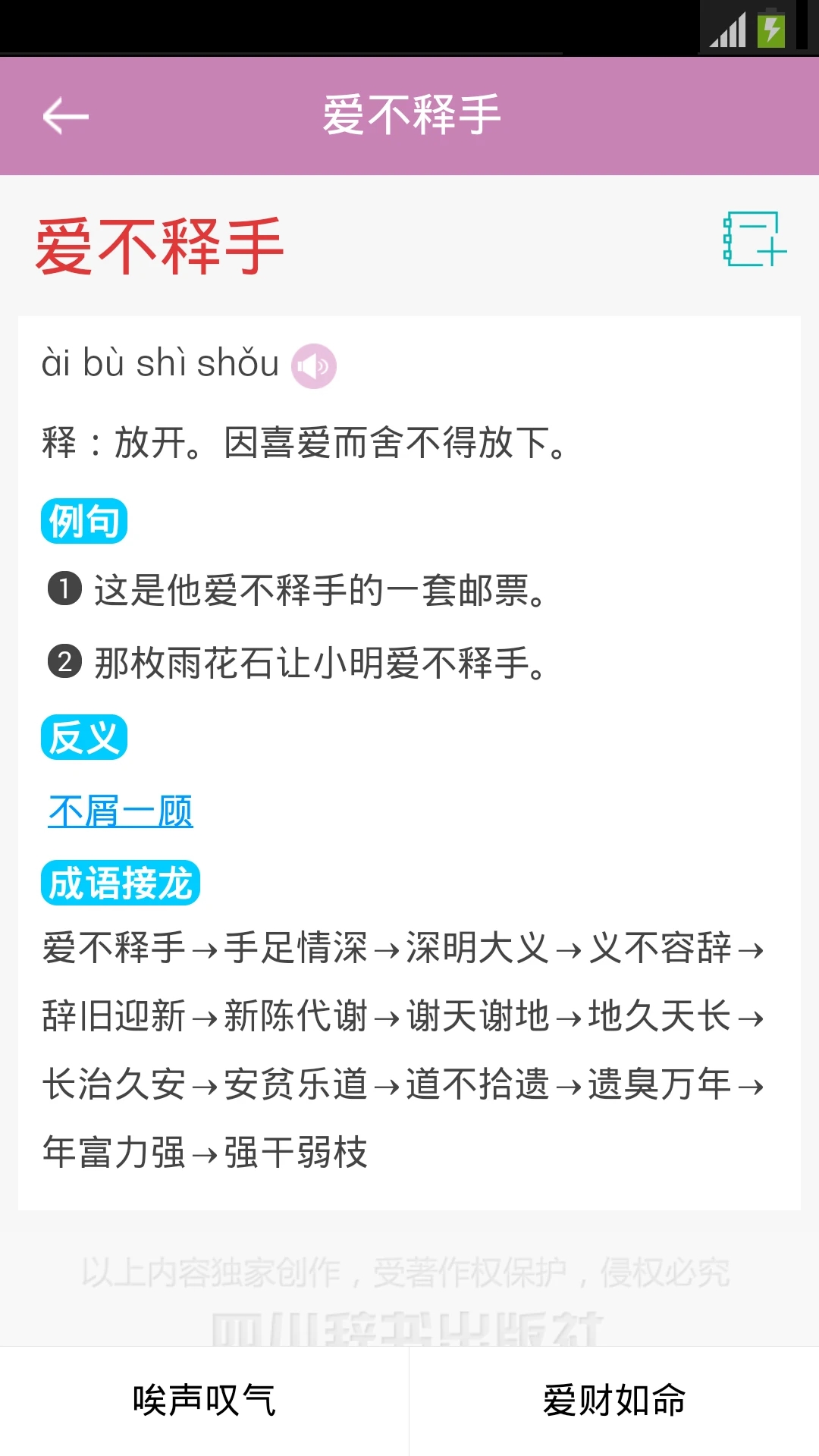
Task: Tap 深明大义 in the idiom chain
Action: click(x=478, y=949)
